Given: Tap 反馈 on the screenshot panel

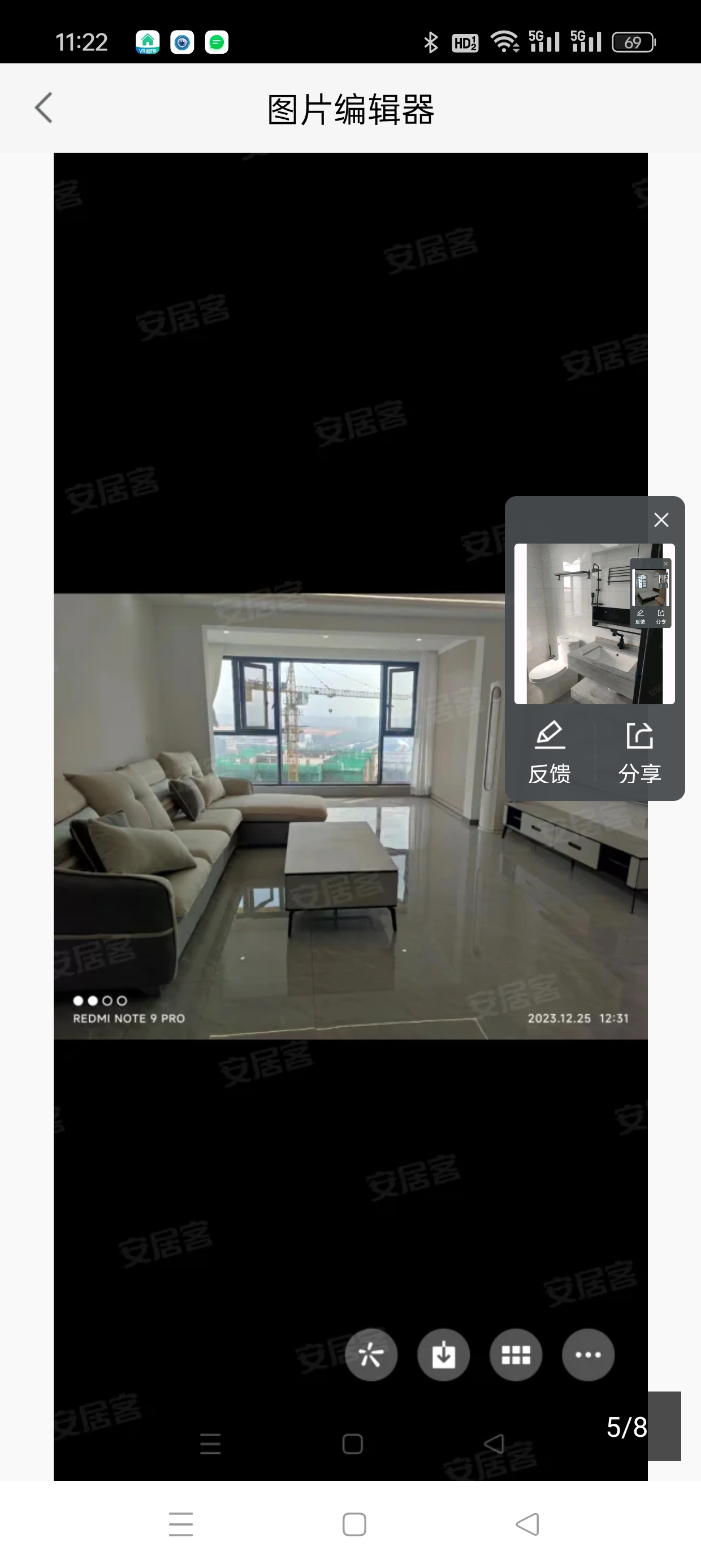Looking at the screenshot, I should coord(549,752).
